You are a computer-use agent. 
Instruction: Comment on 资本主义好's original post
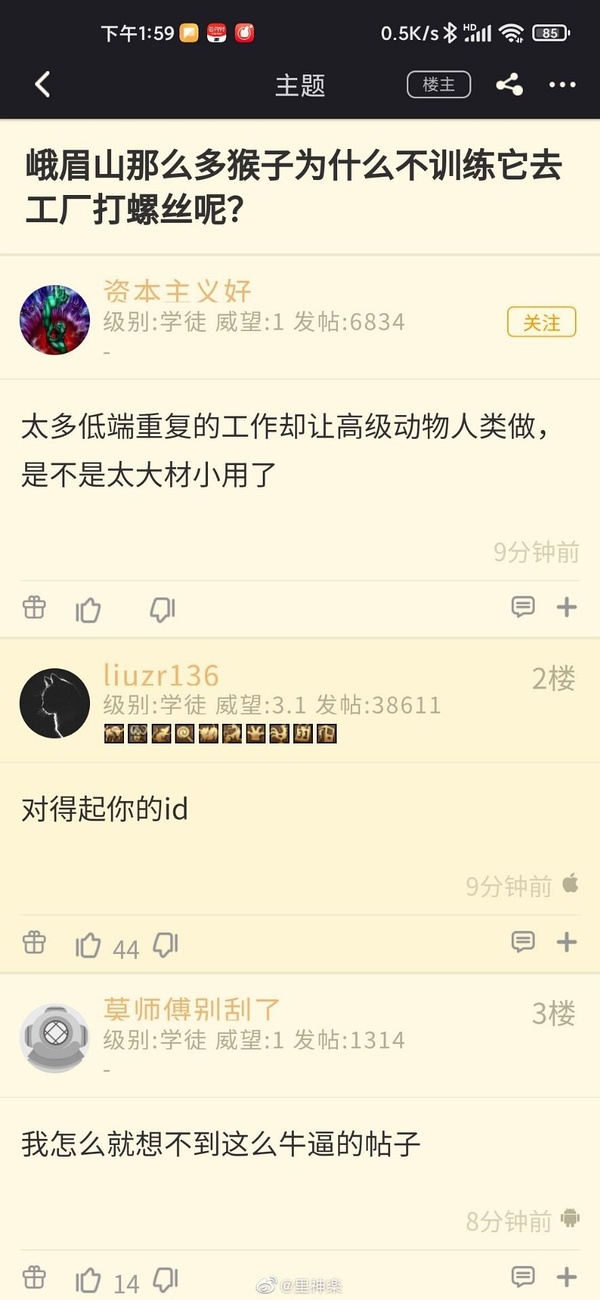(522, 607)
